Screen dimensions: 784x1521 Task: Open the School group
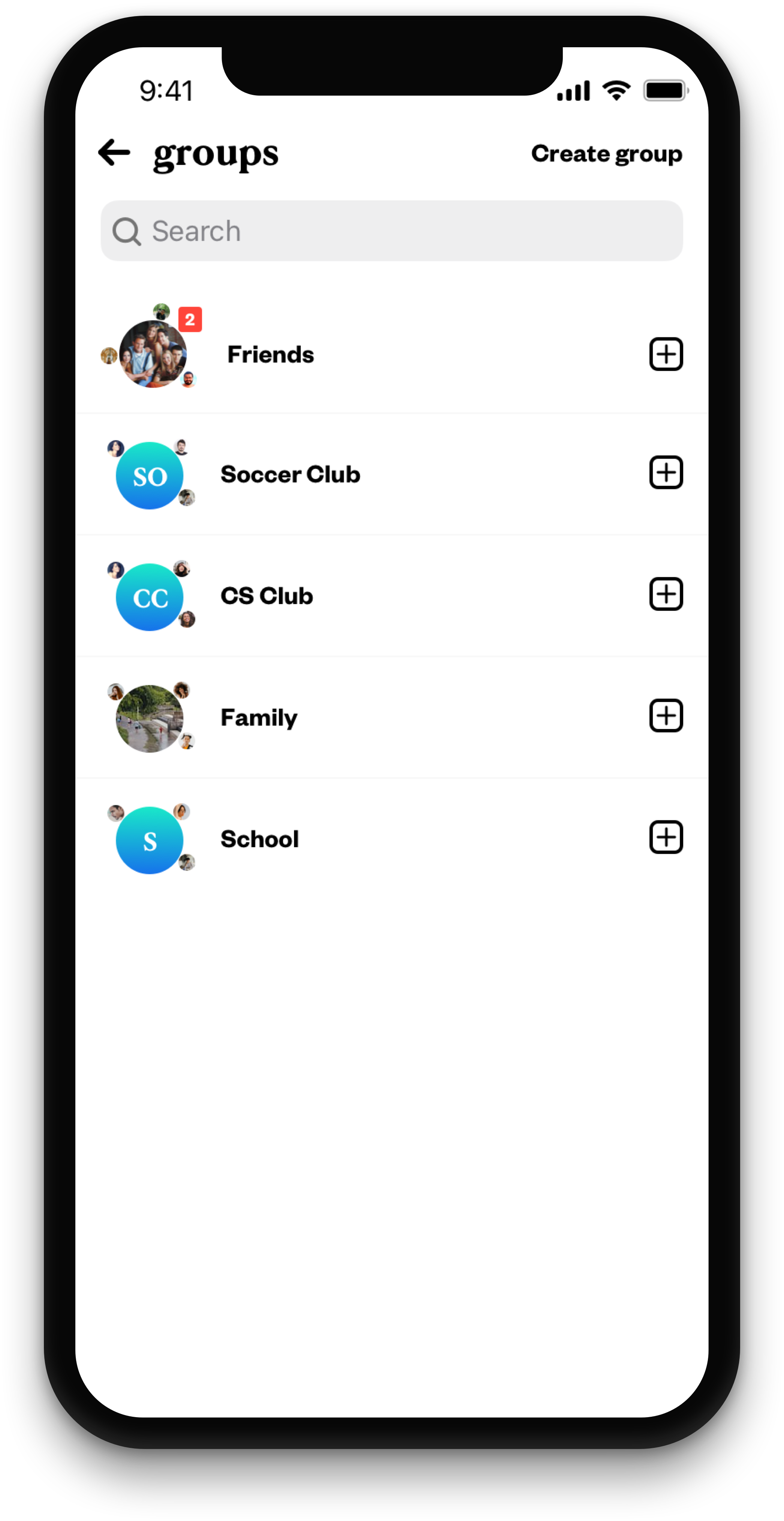pos(259,839)
